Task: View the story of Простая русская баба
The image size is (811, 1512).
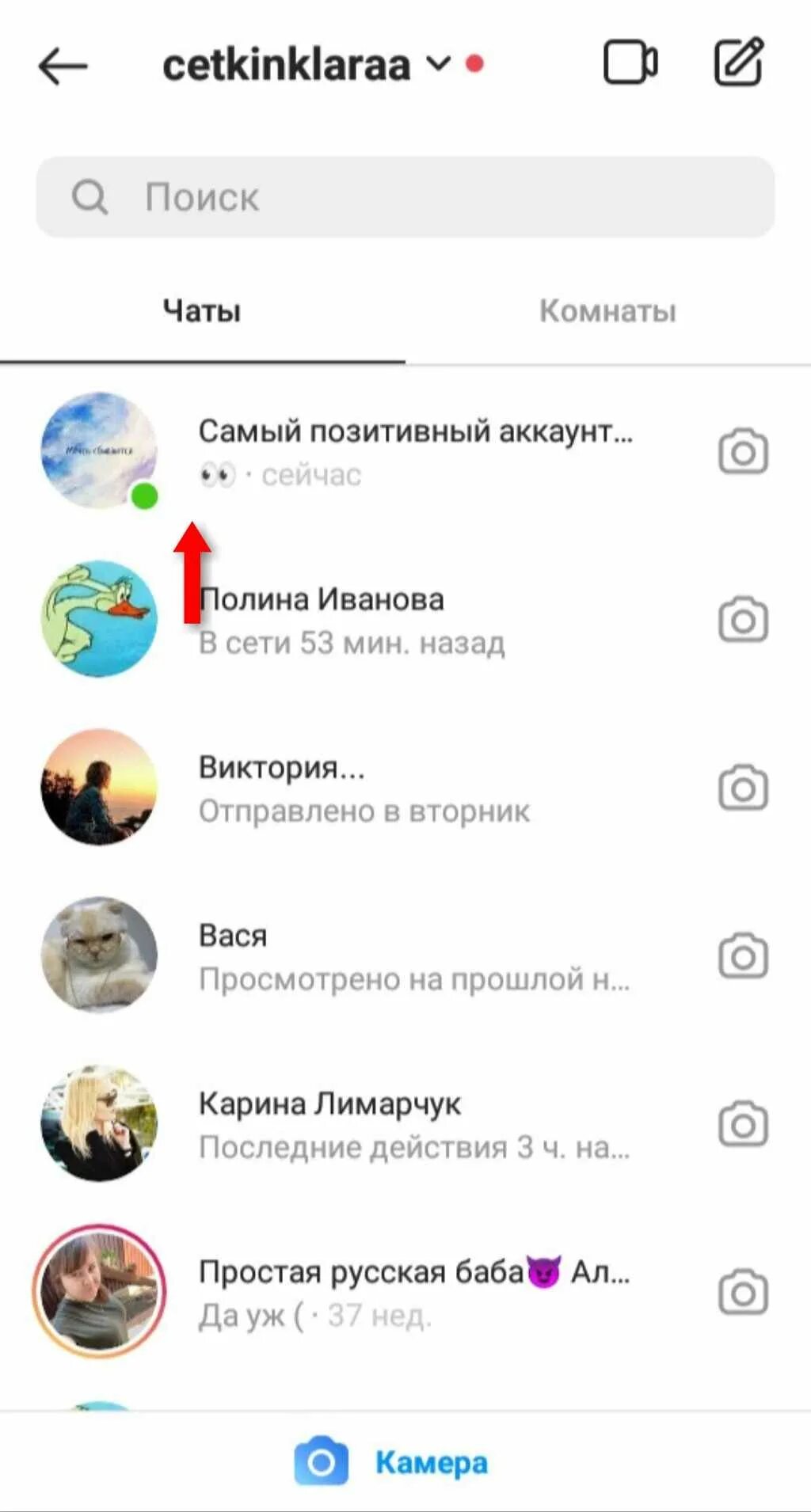Action: pos(99,1292)
